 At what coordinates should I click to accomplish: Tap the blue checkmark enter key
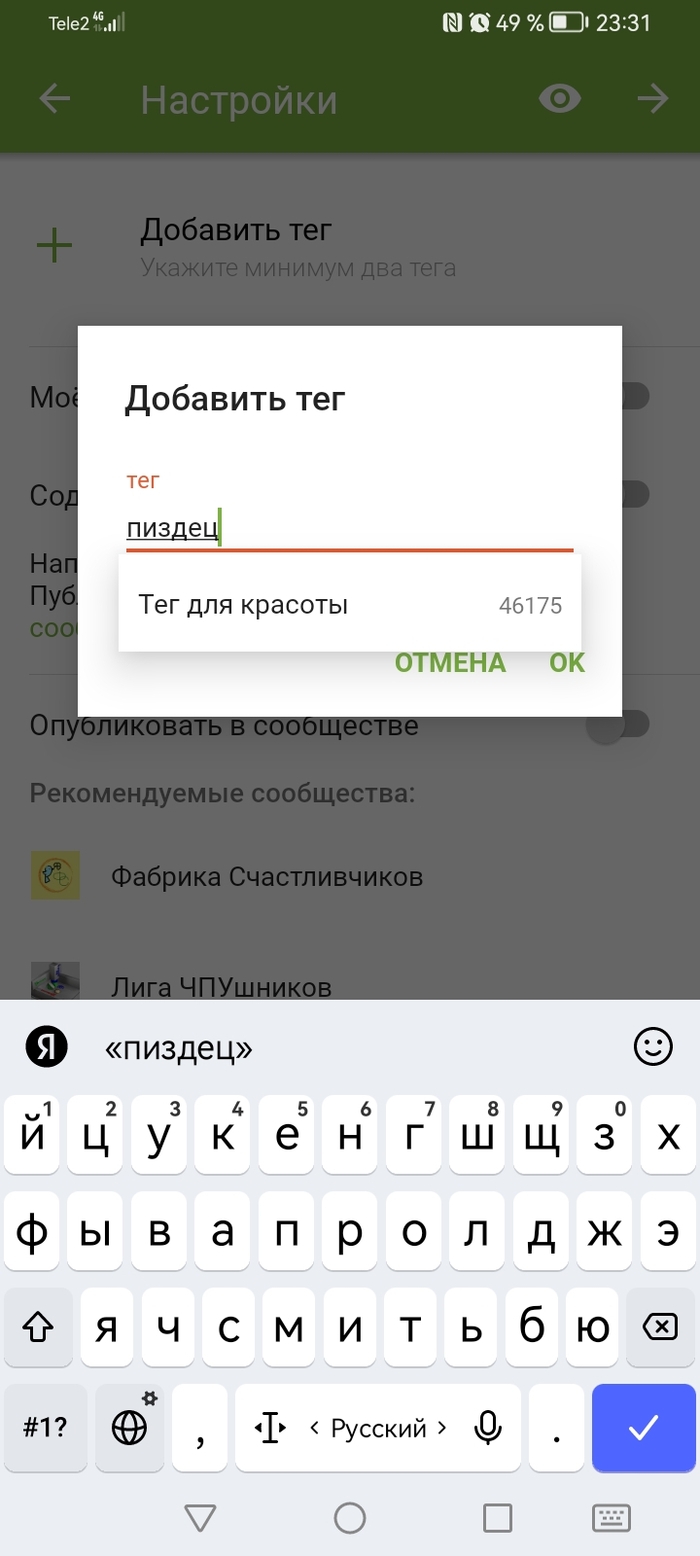tap(643, 1428)
